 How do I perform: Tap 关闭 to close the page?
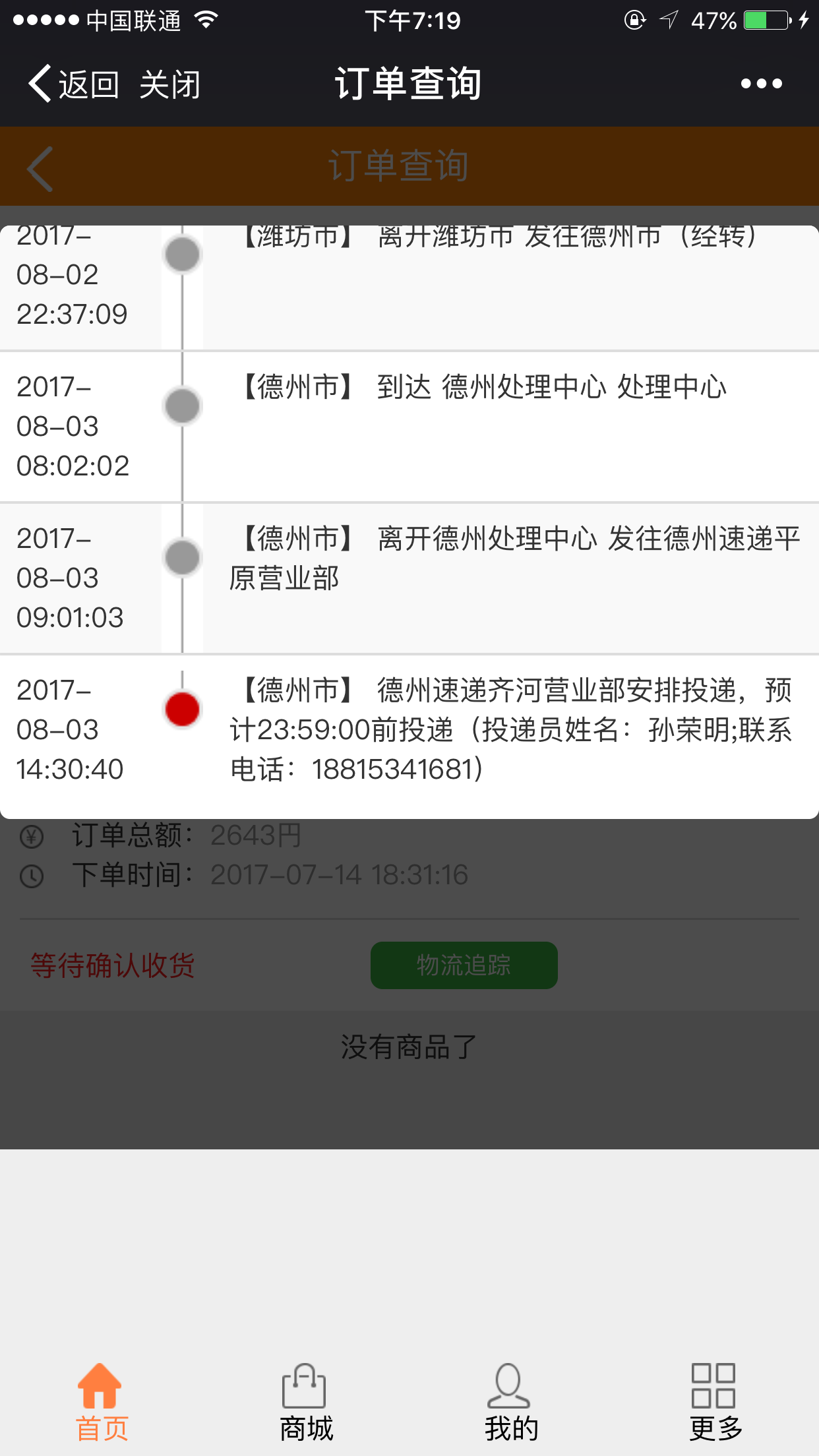click(x=169, y=84)
